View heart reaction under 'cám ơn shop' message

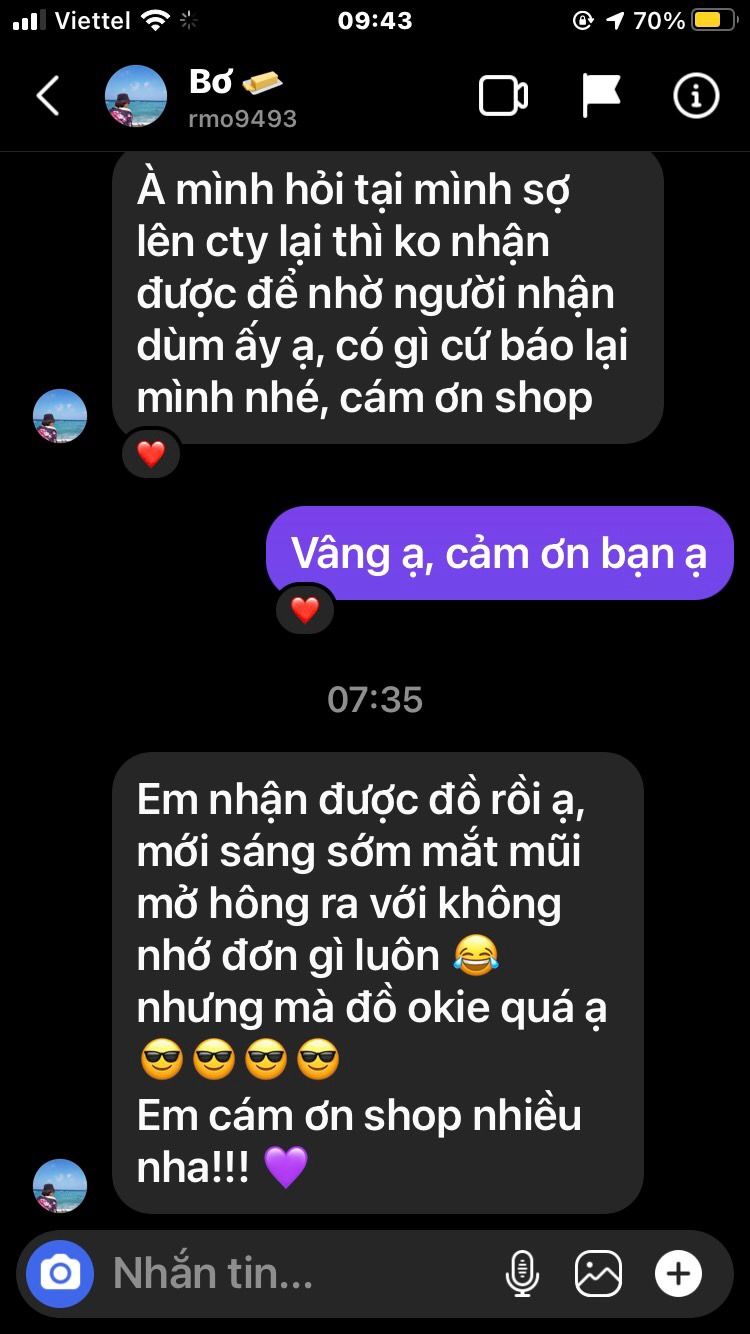(150, 454)
